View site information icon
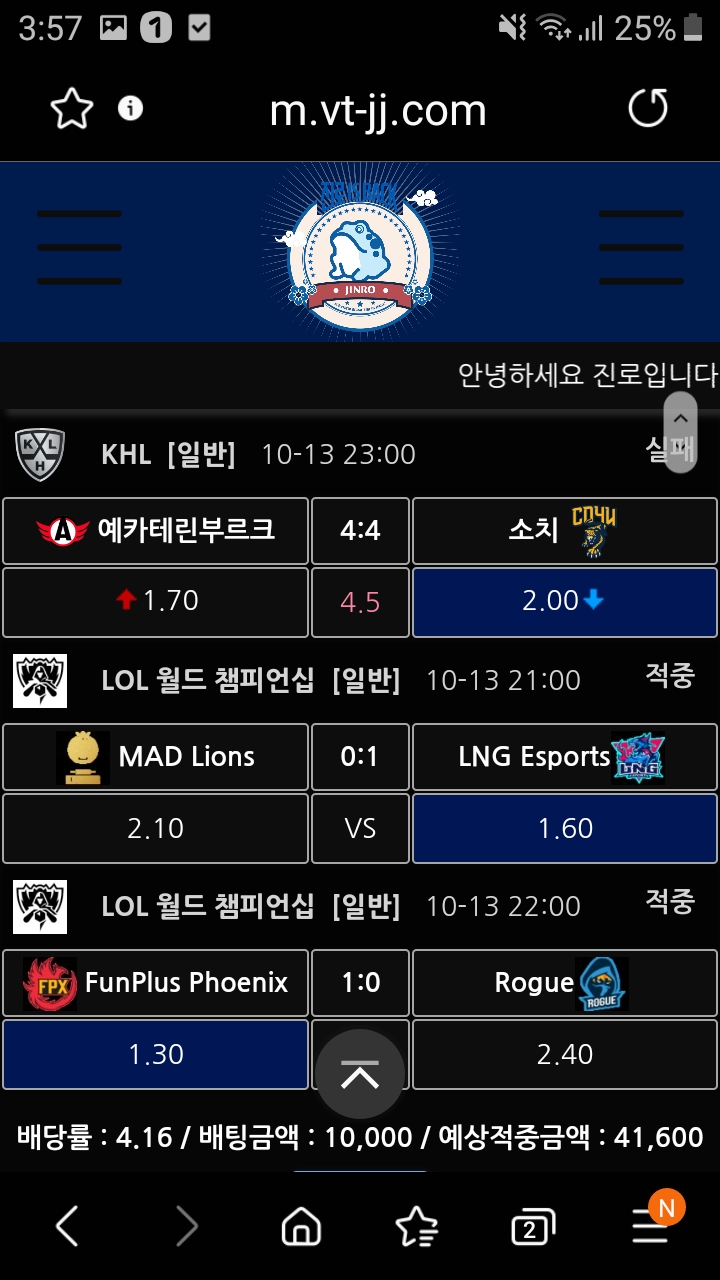Viewport: 720px width, 1280px height. 130,108
